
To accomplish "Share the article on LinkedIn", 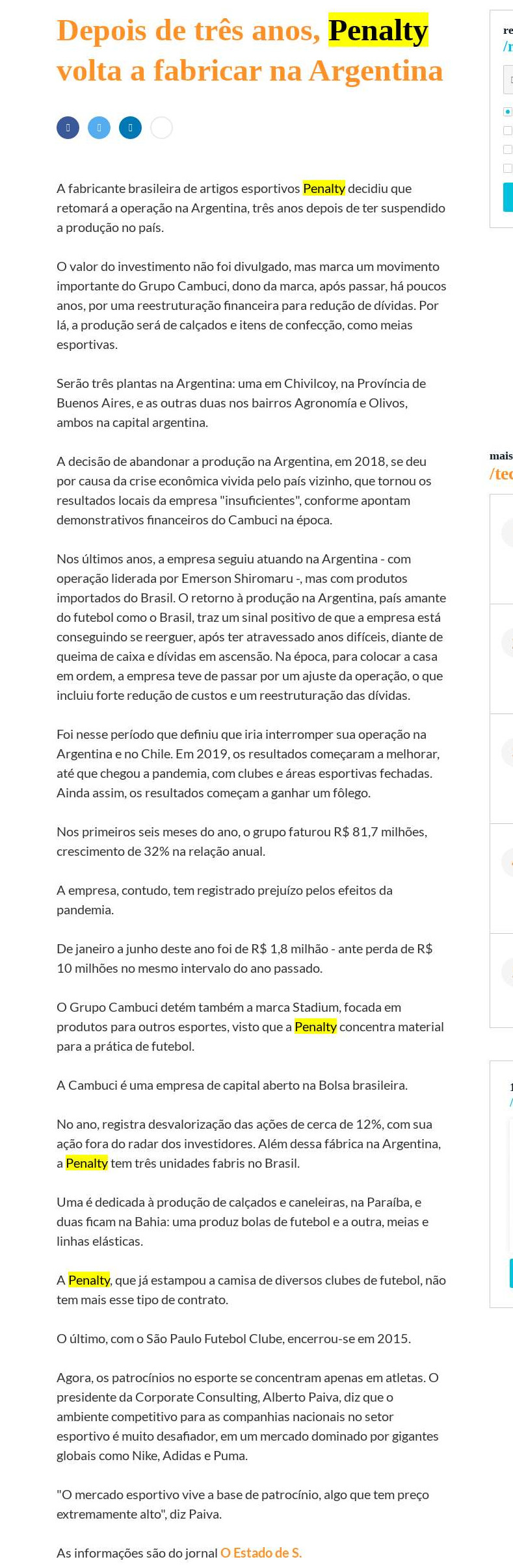I will pyautogui.click(x=130, y=128).
